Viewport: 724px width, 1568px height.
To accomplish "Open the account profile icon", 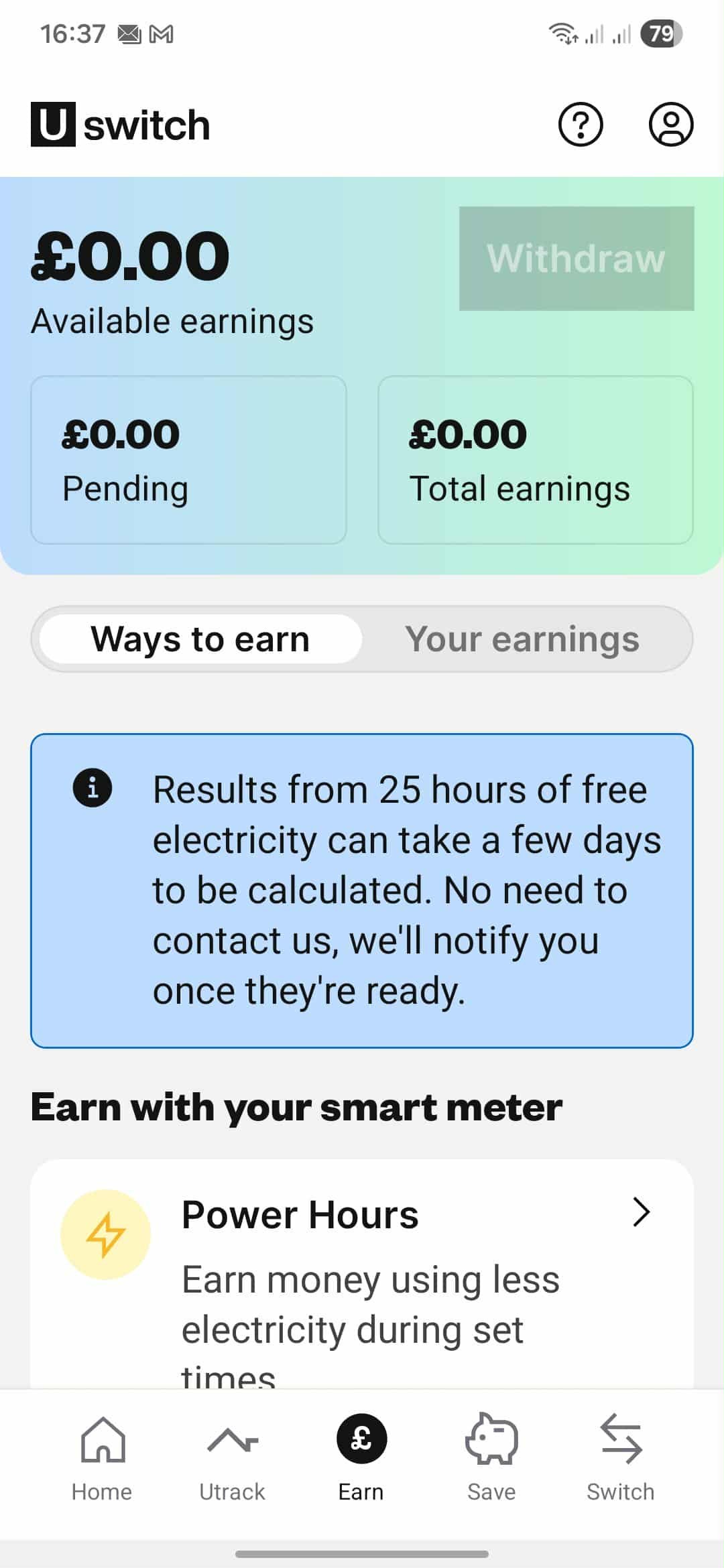I will point(670,124).
